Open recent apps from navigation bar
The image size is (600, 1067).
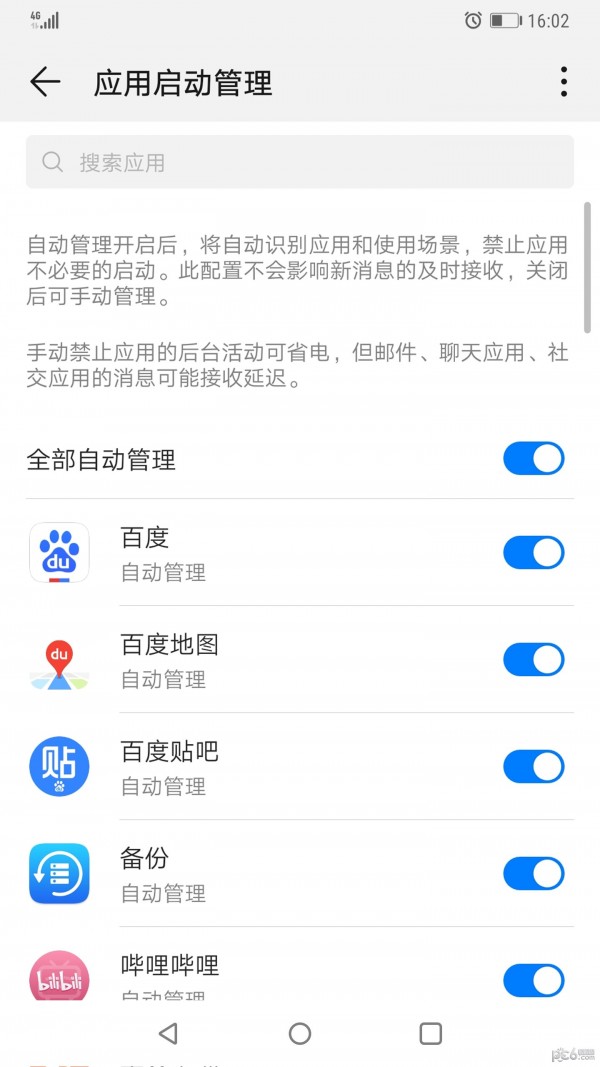pos(431,1033)
